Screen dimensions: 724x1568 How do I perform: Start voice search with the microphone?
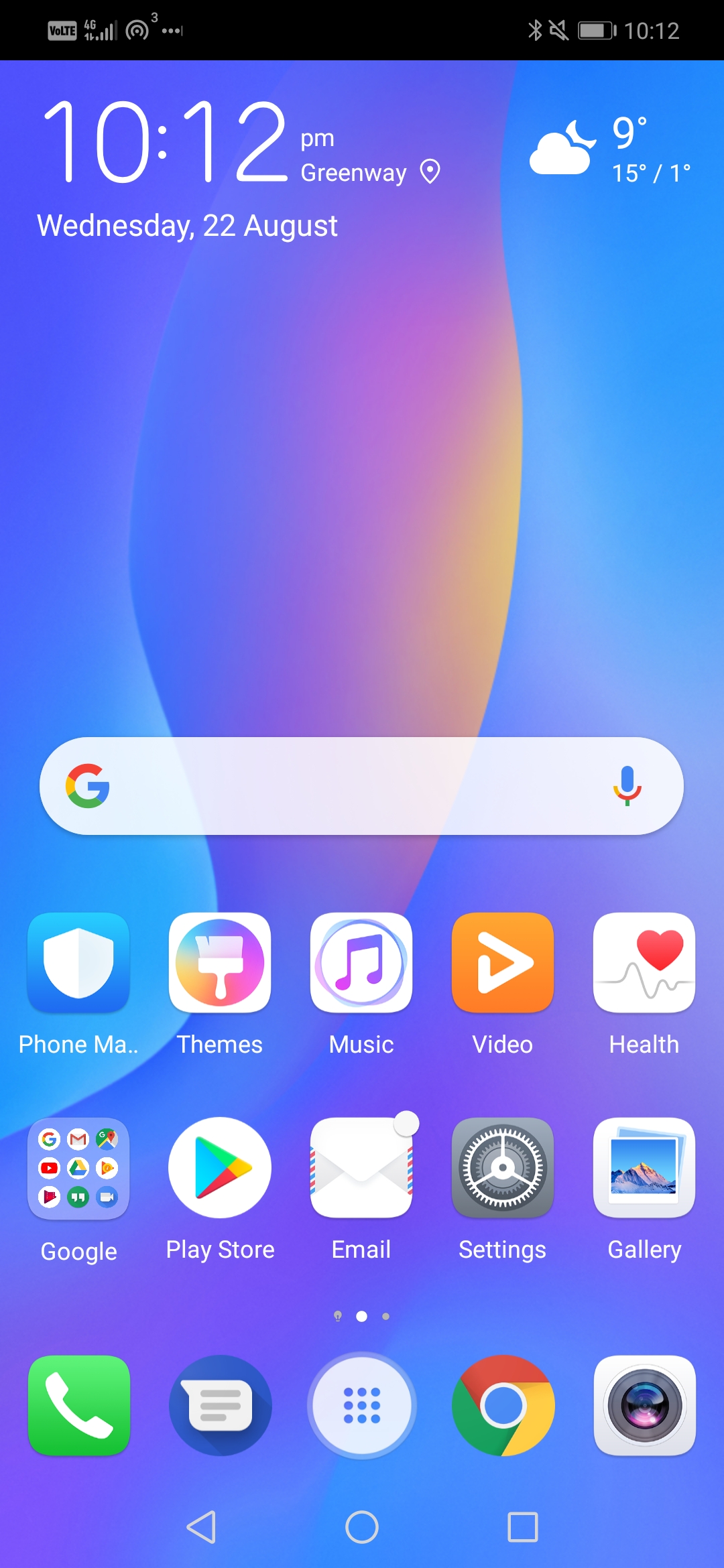[x=627, y=786]
